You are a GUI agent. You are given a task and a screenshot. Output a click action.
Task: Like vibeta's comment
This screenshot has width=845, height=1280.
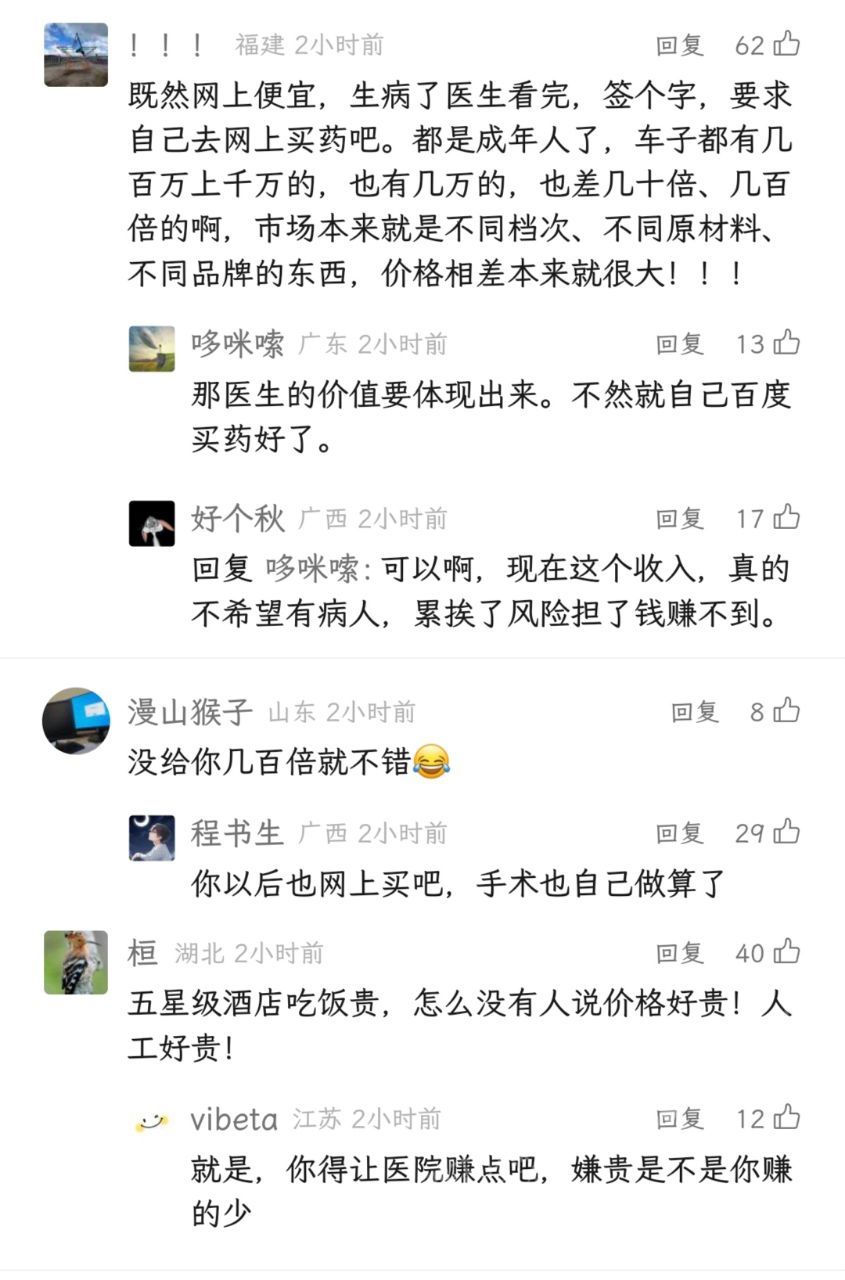(x=787, y=1118)
